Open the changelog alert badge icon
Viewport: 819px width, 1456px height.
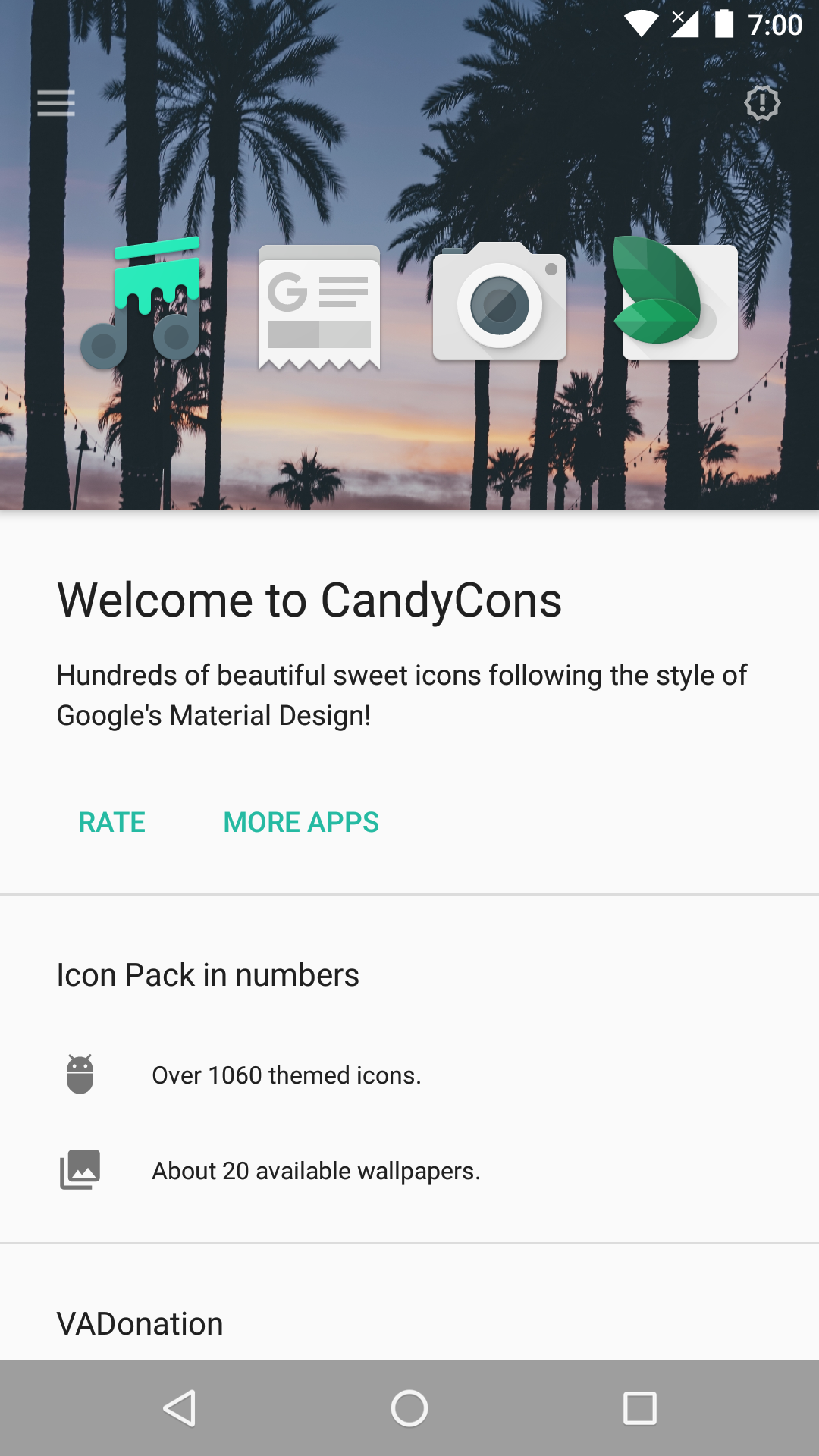(x=761, y=103)
